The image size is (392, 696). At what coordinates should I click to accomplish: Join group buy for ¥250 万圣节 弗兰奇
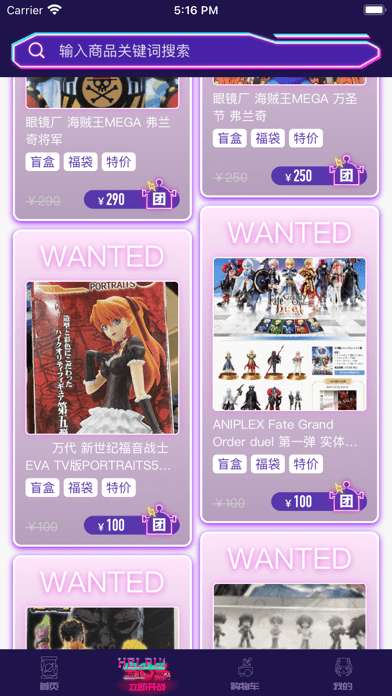pos(319,176)
